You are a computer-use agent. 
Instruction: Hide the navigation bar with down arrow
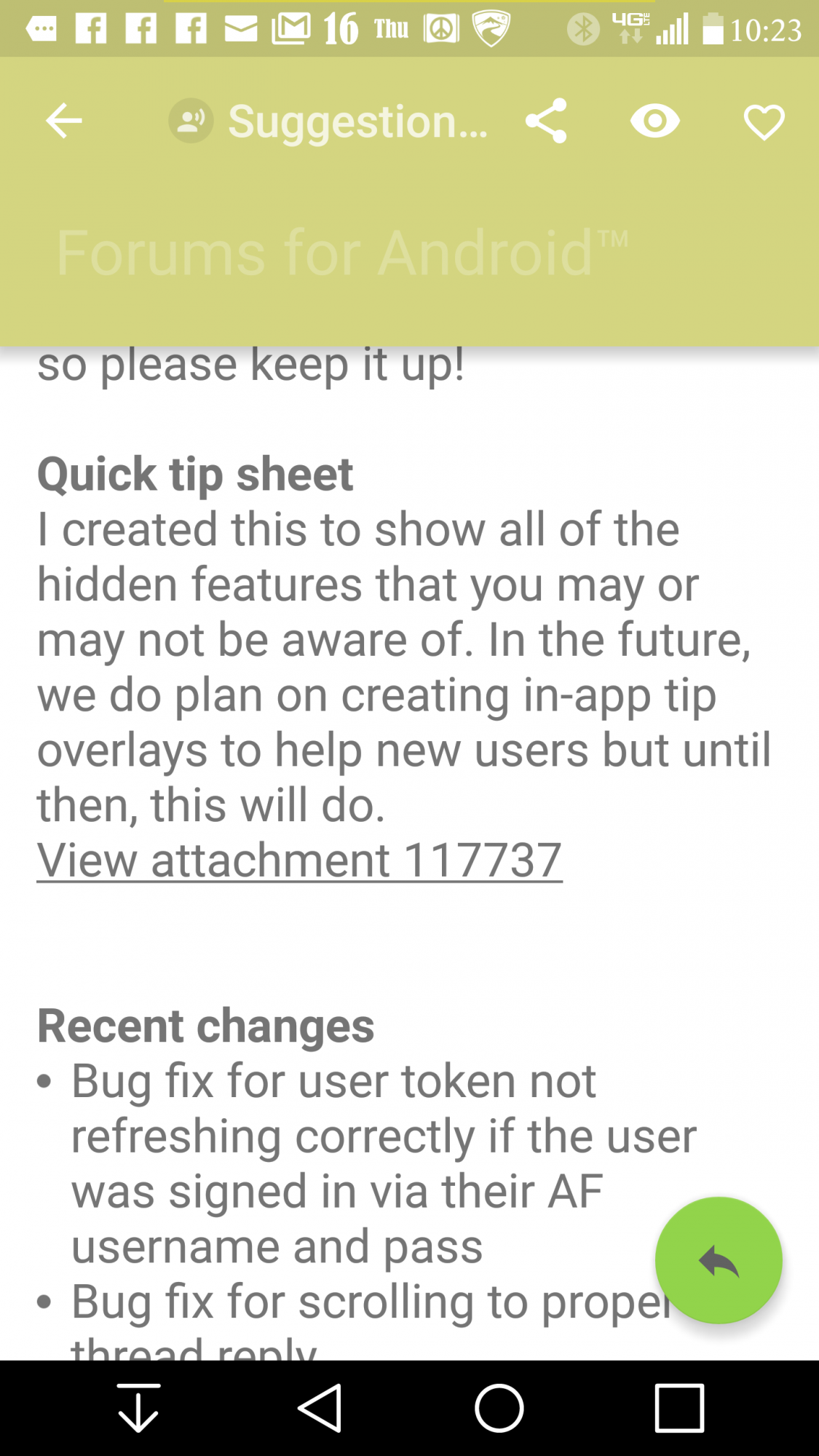tap(138, 1408)
